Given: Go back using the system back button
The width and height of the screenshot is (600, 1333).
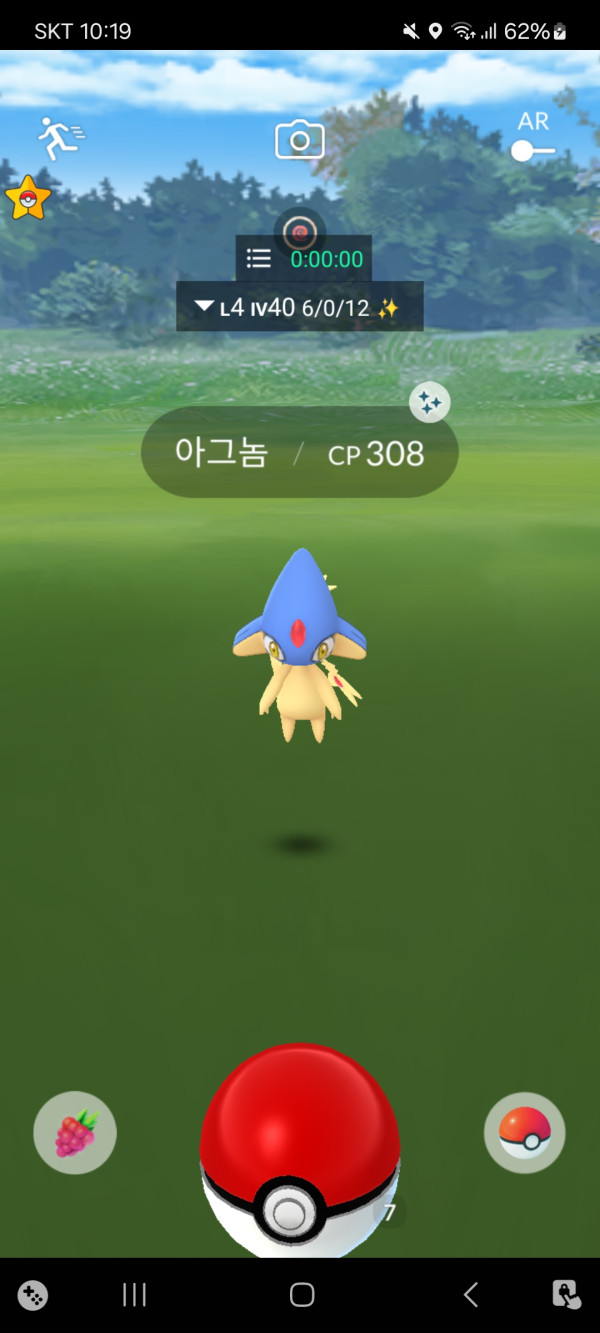Looking at the screenshot, I should coord(470,1295).
